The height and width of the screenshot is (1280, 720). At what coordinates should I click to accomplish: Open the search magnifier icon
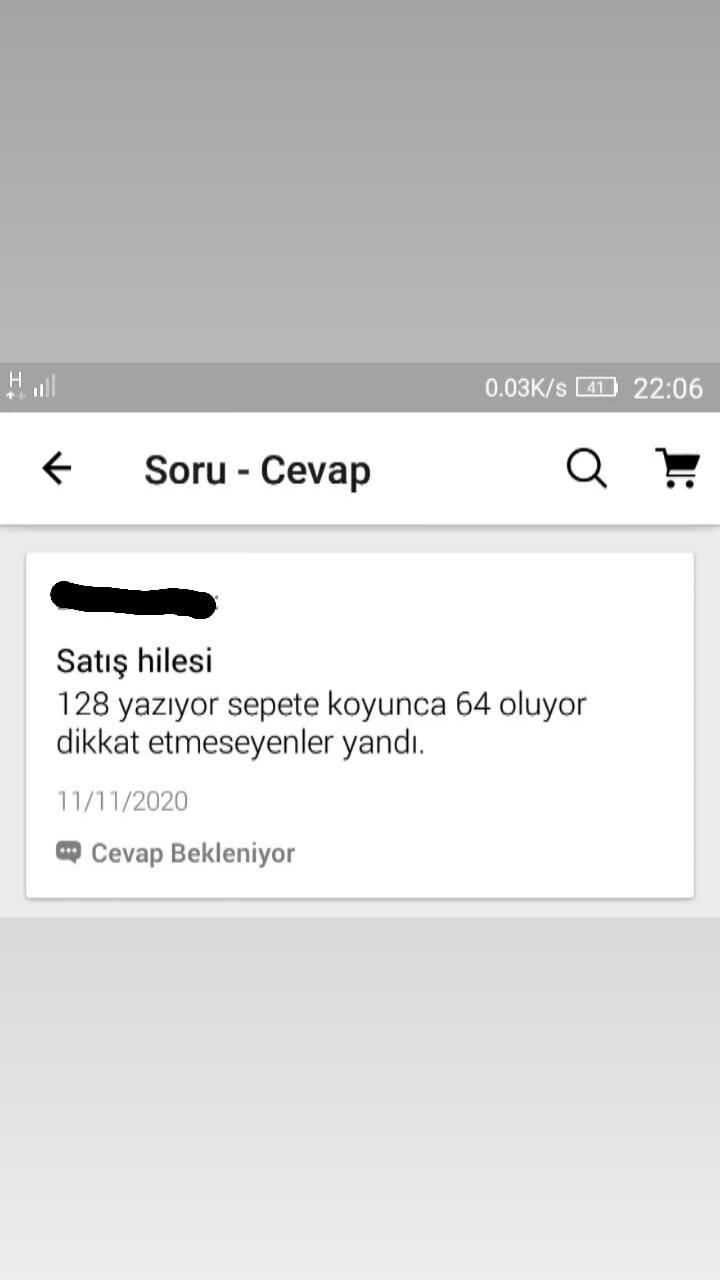[587, 468]
